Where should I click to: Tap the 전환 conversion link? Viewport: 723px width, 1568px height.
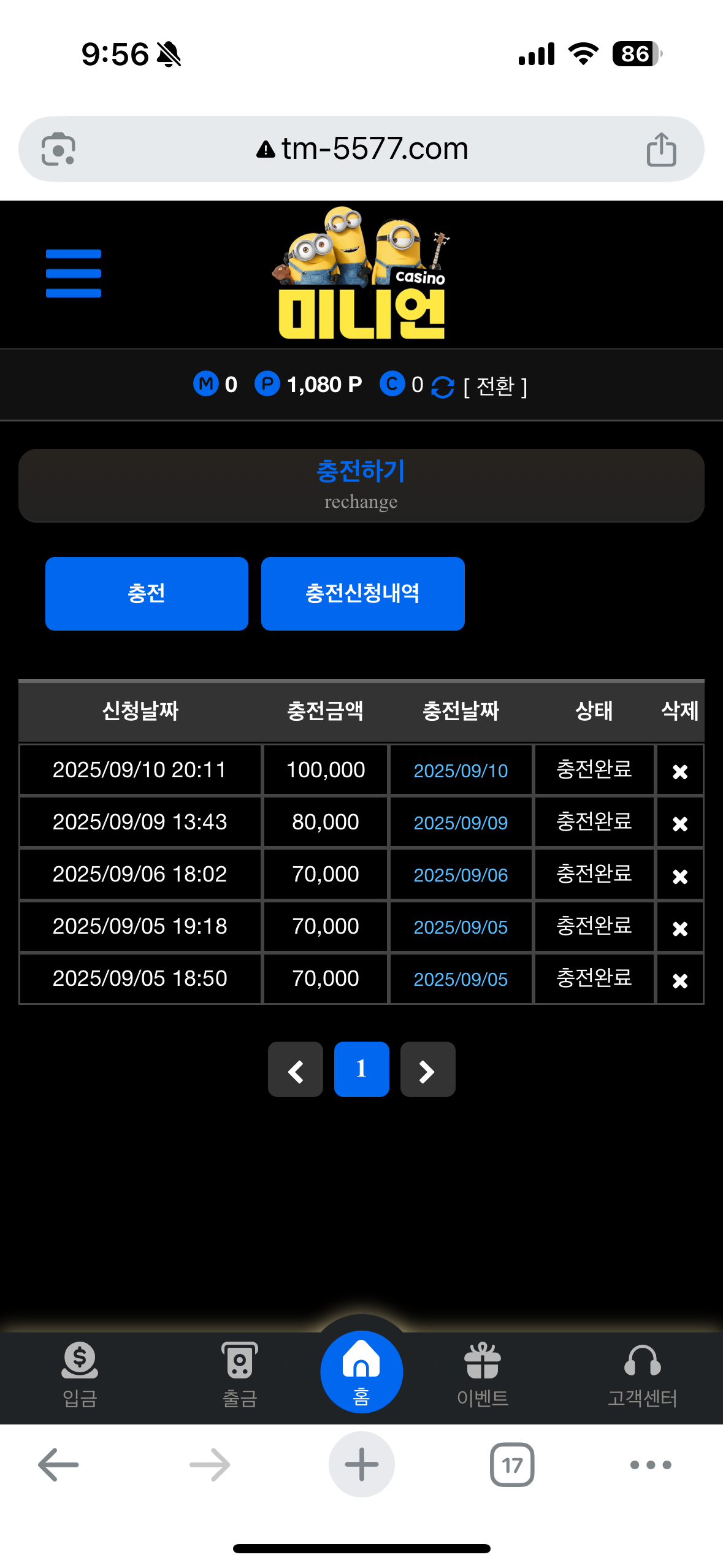click(495, 386)
